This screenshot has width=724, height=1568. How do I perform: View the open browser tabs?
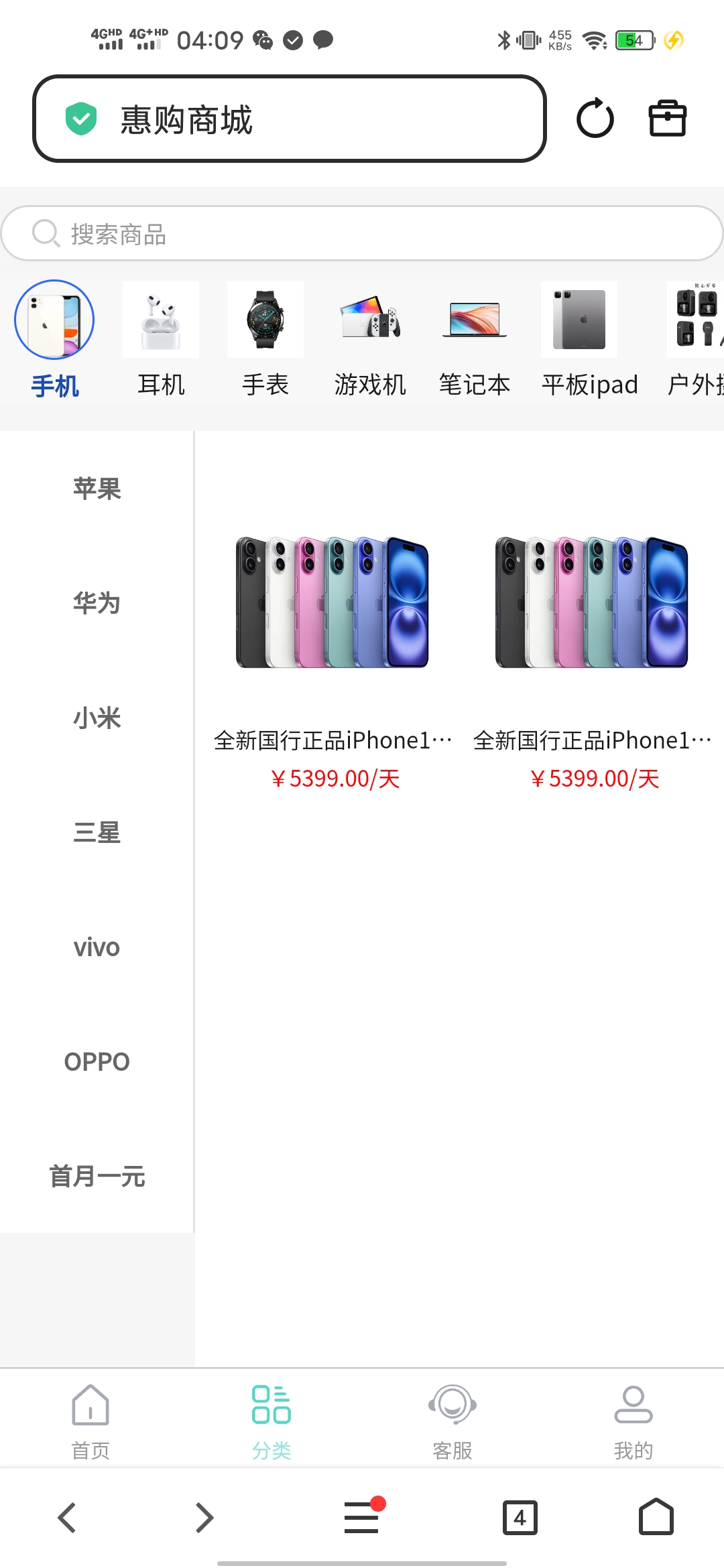(x=520, y=1517)
